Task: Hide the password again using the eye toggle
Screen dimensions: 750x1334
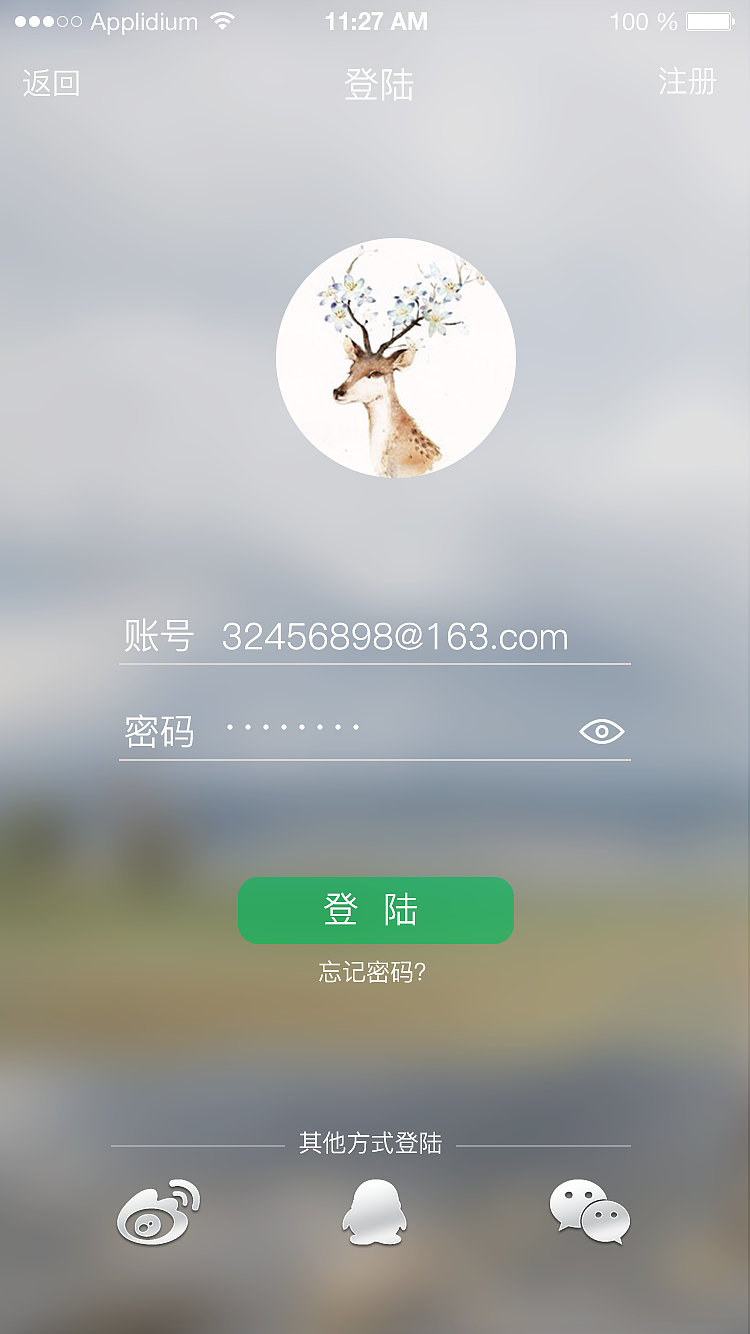Action: coord(601,732)
